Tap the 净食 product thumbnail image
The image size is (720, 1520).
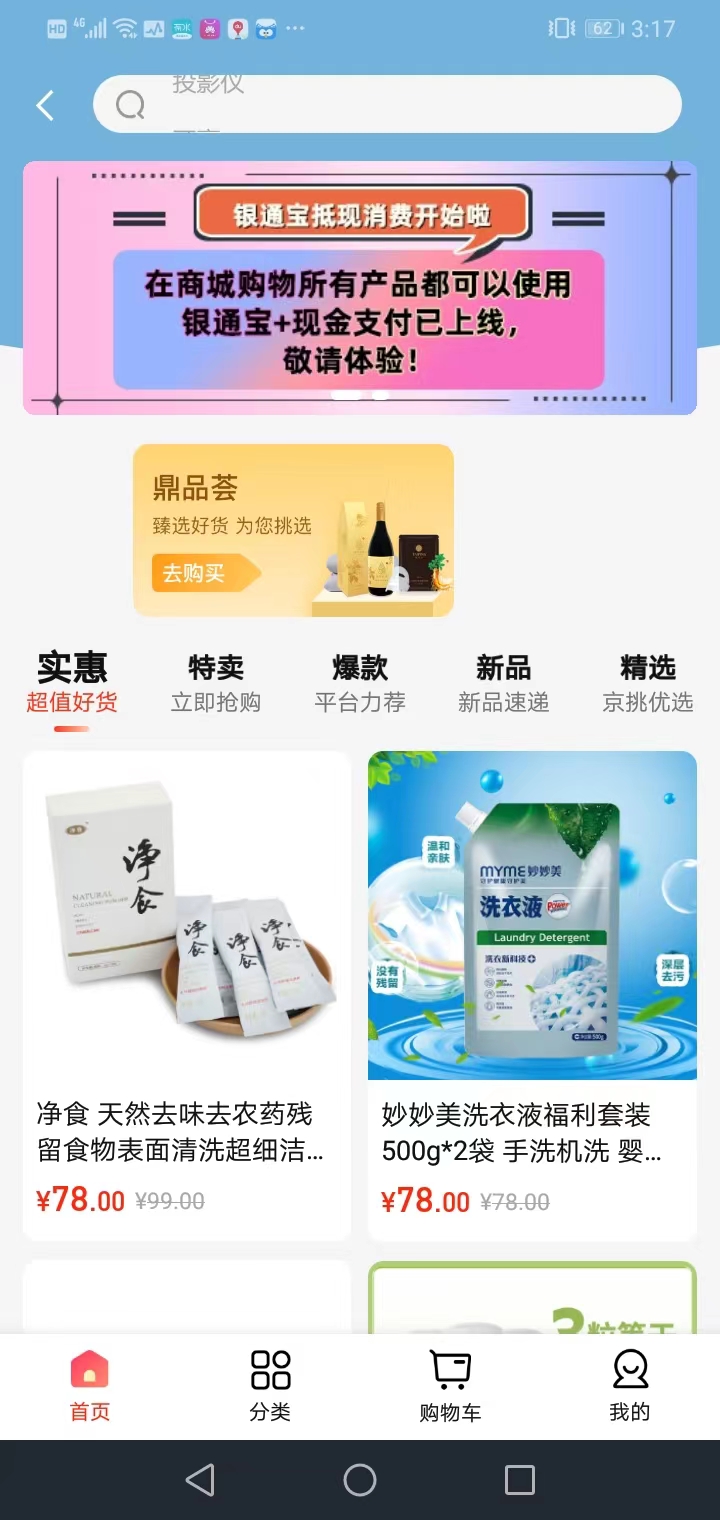[x=186, y=917]
